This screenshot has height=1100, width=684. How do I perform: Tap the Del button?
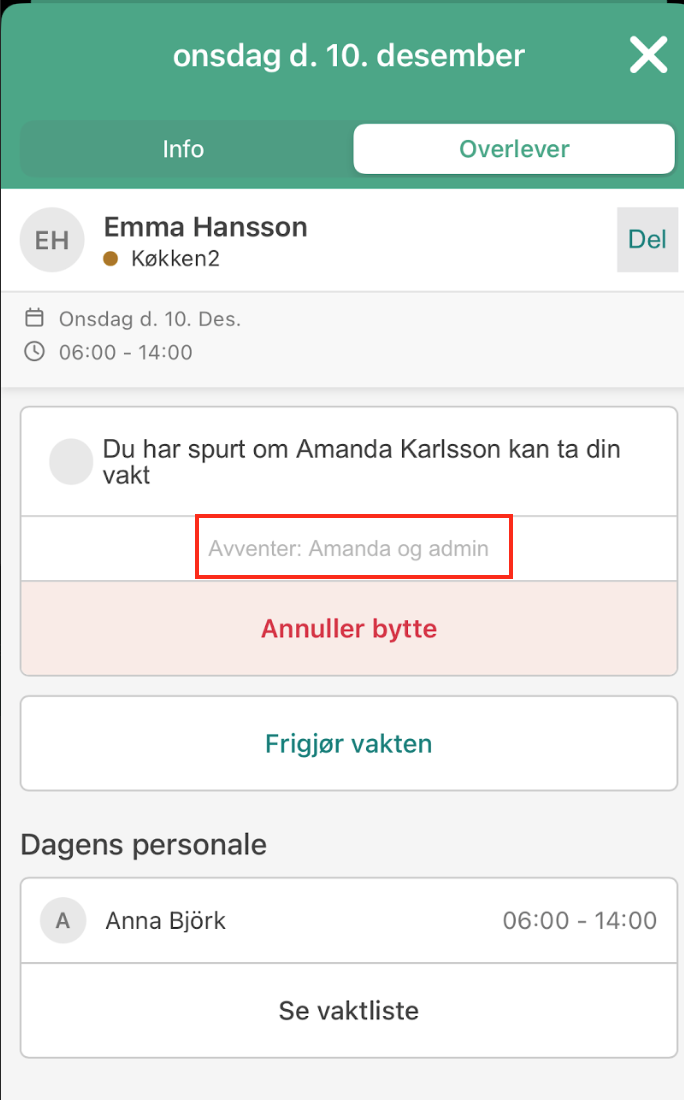pyautogui.click(x=647, y=239)
